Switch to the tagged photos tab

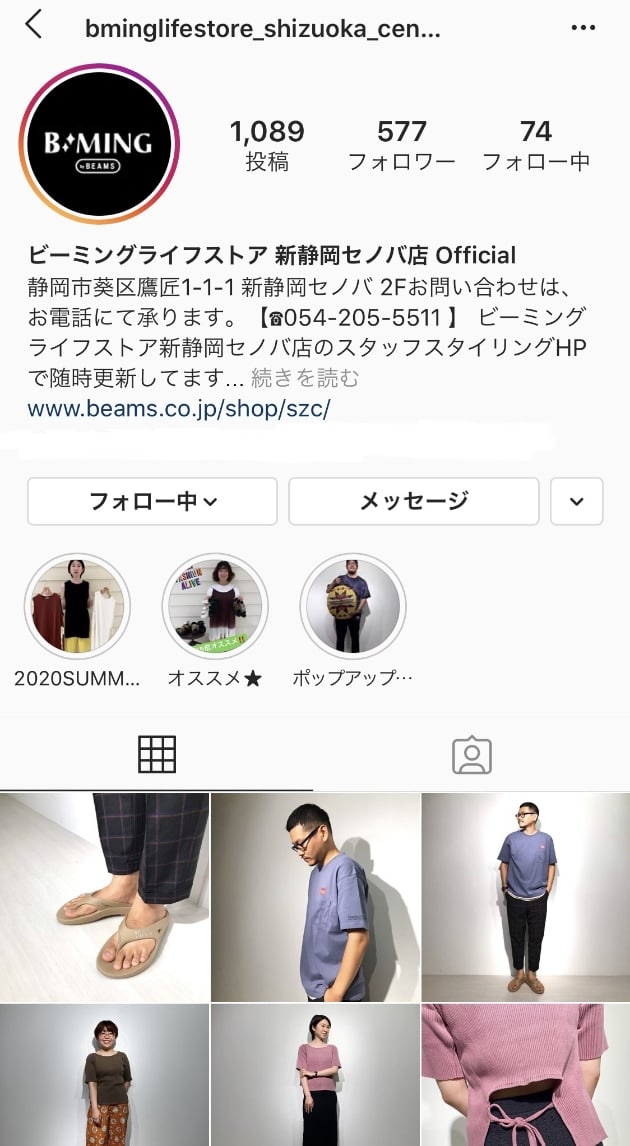(472, 755)
